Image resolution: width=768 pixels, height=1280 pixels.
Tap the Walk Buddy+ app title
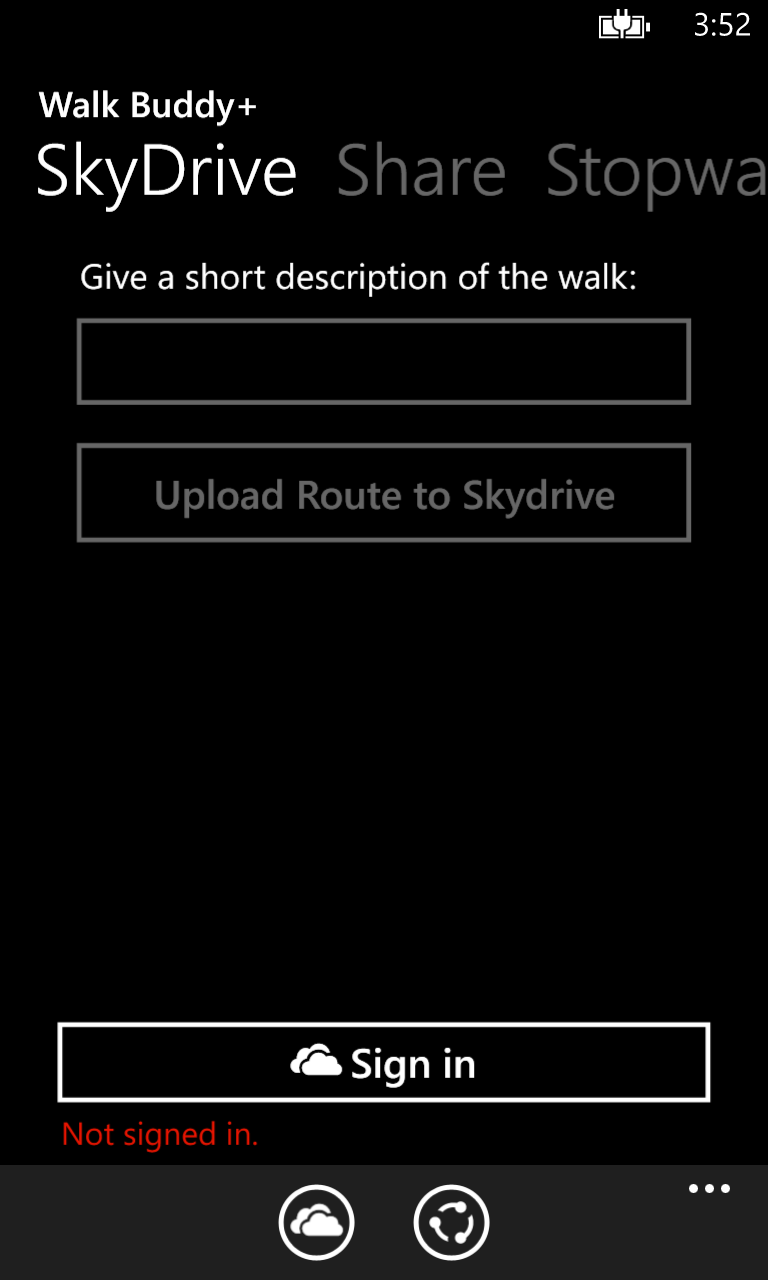148,104
